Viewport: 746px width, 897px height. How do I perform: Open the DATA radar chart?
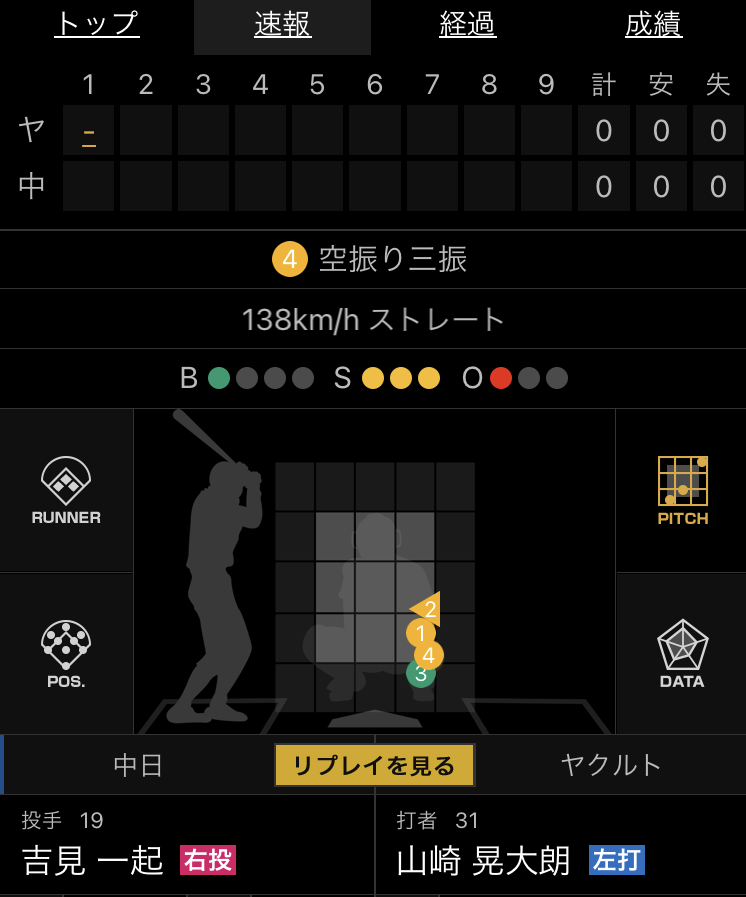point(682,654)
